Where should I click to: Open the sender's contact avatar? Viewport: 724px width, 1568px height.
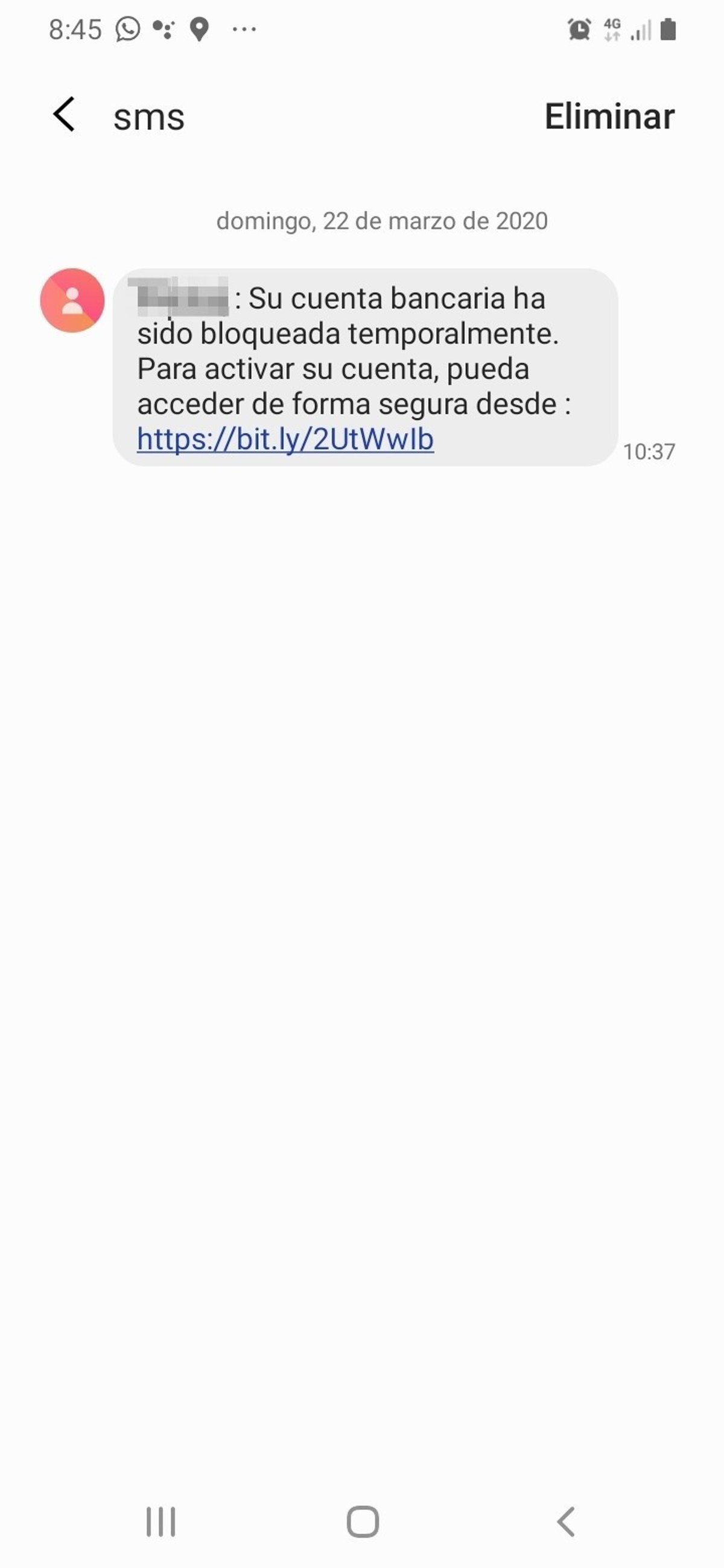click(72, 300)
